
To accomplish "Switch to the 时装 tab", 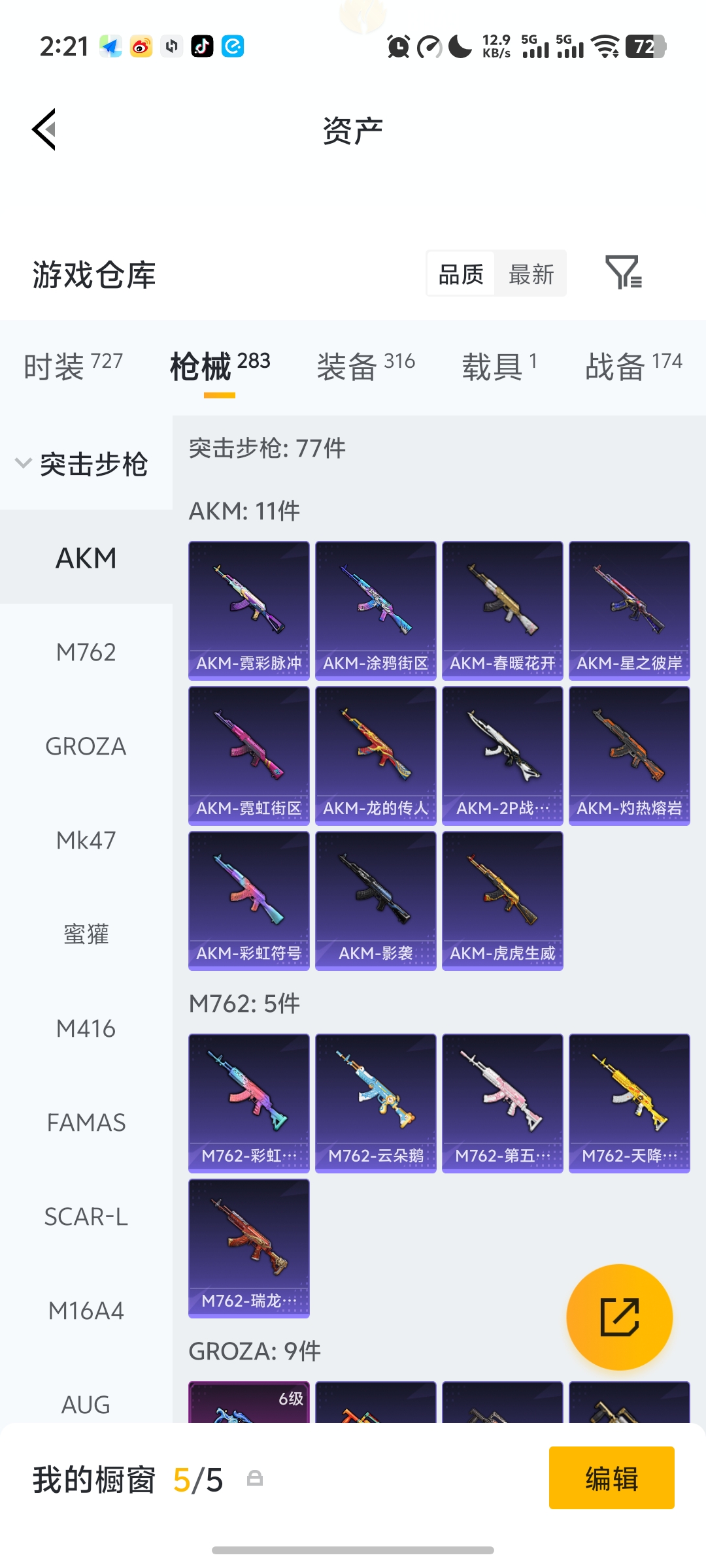I will 73,365.
